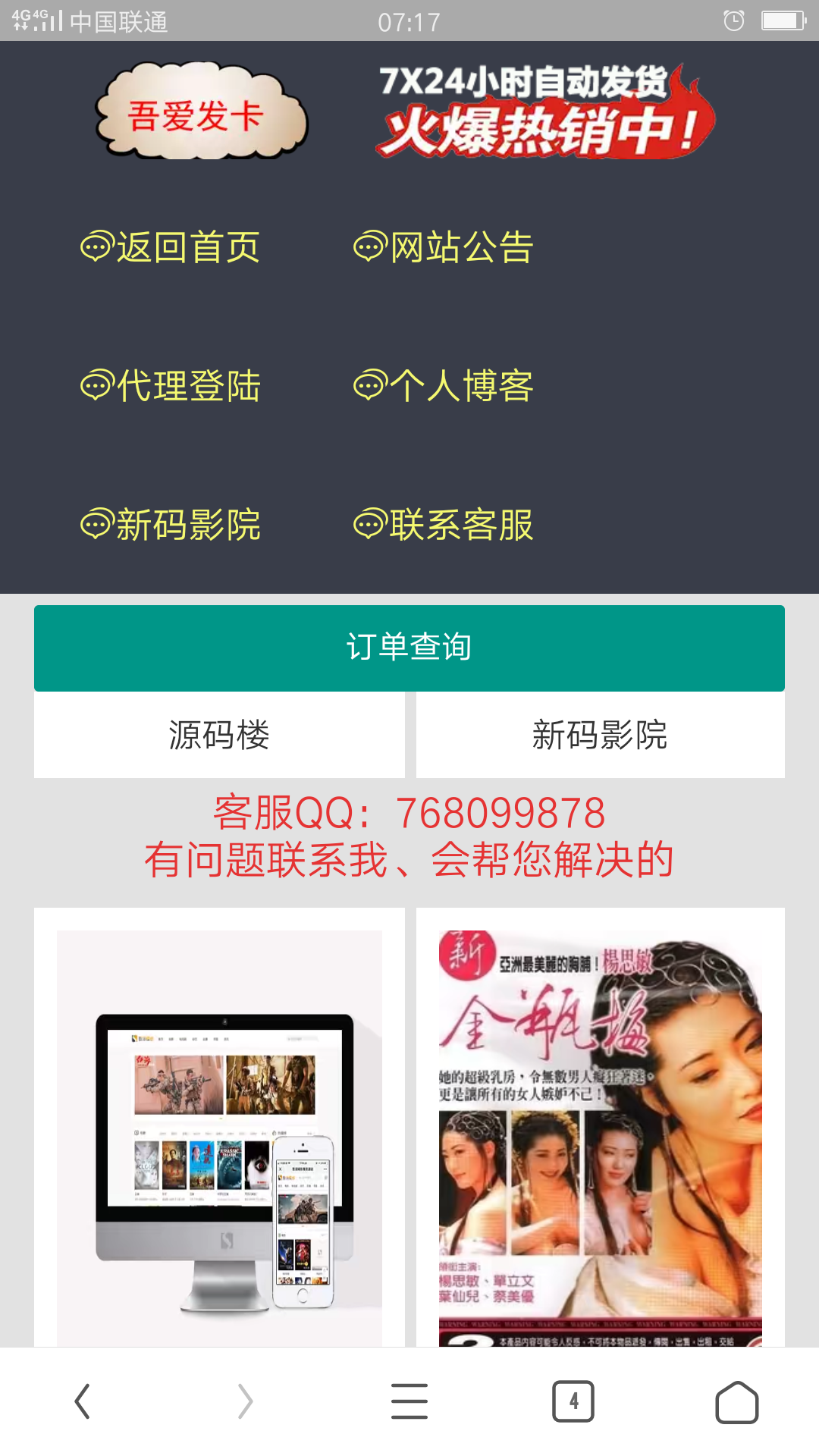Go back with the browser back arrow
Image resolution: width=819 pixels, height=1456 pixels.
pos(82,1401)
